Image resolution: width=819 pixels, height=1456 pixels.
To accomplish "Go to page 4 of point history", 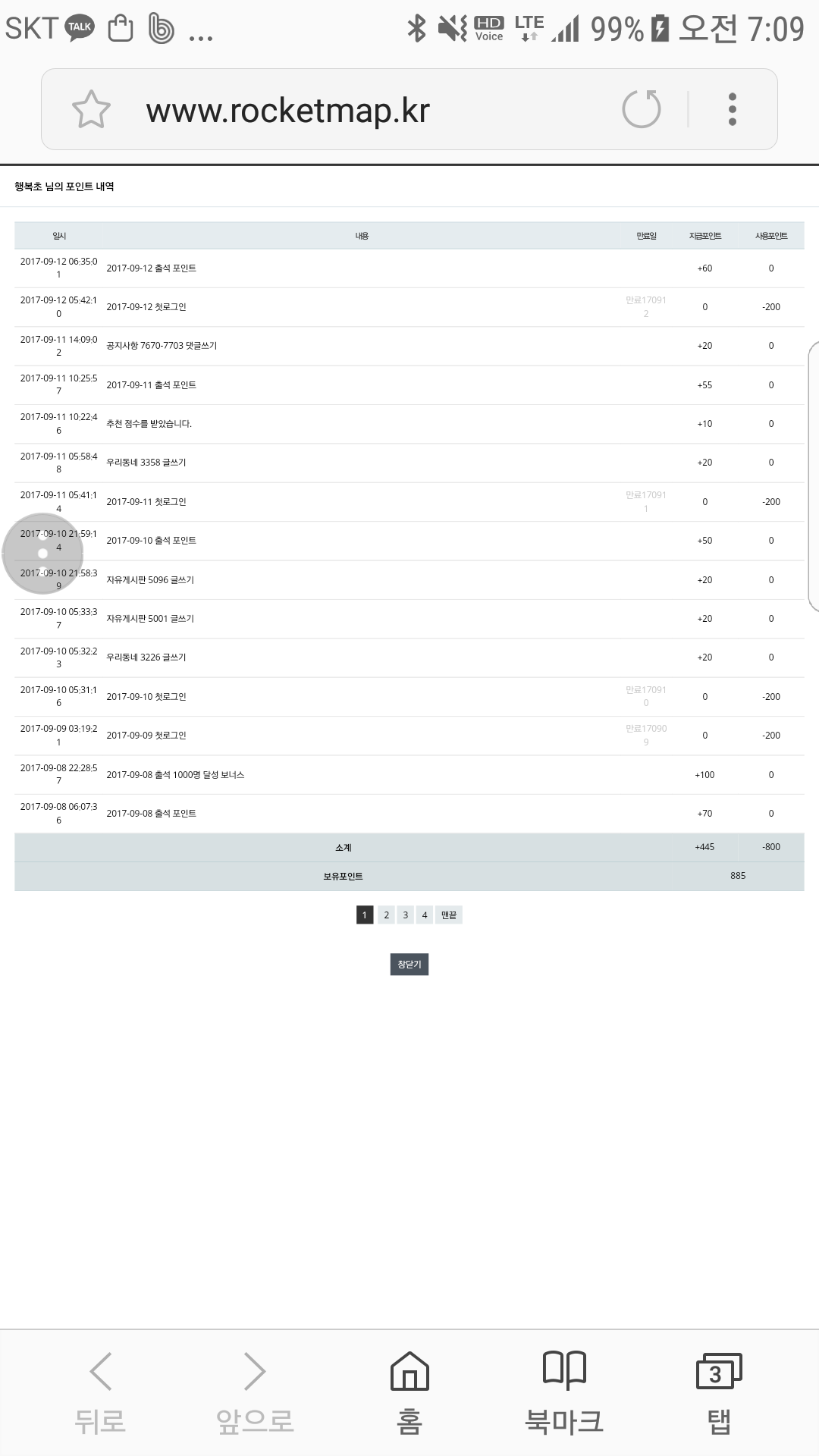I will coord(425,915).
